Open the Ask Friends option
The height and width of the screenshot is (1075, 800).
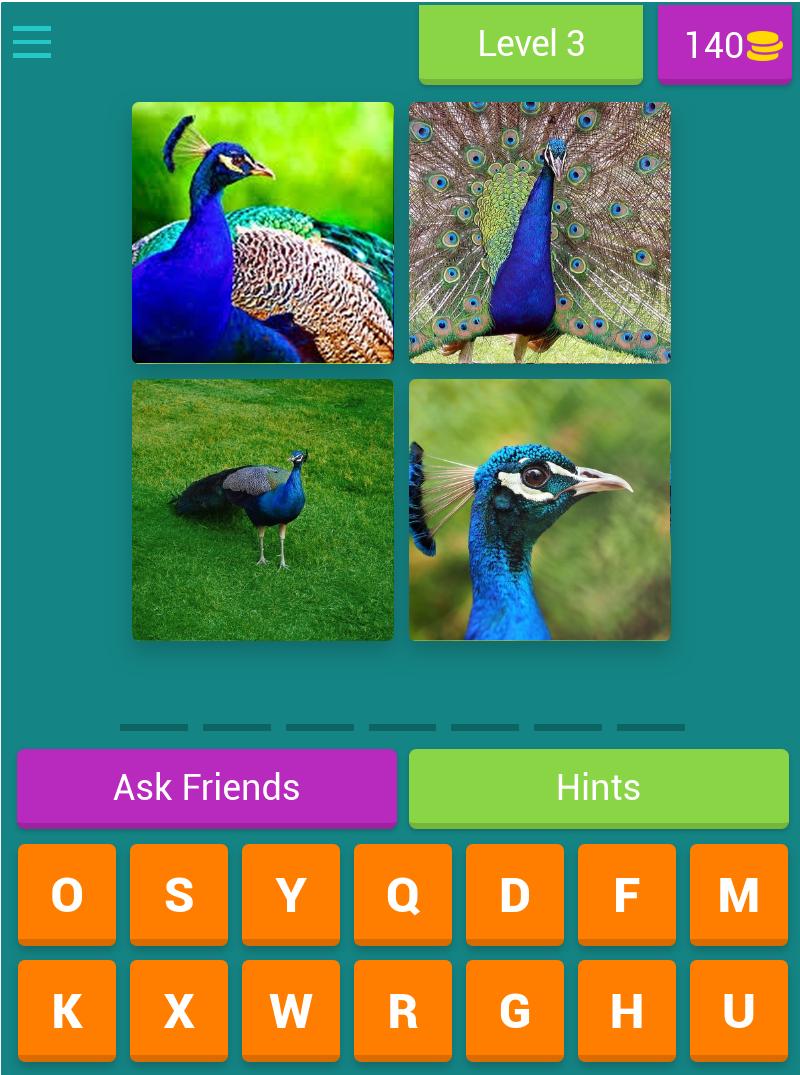pyautogui.click(x=206, y=787)
